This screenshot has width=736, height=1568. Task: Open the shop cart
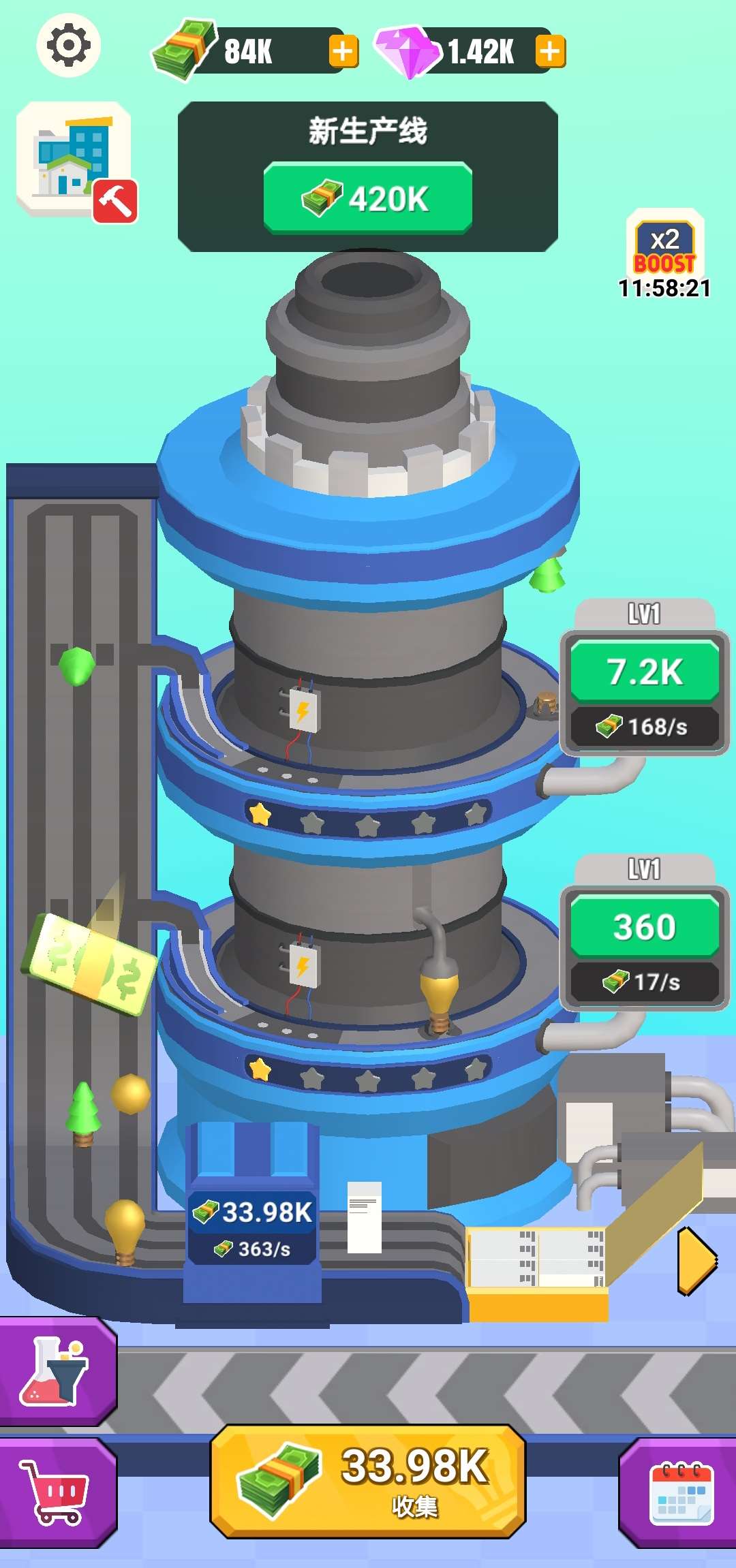click(57, 1492)
